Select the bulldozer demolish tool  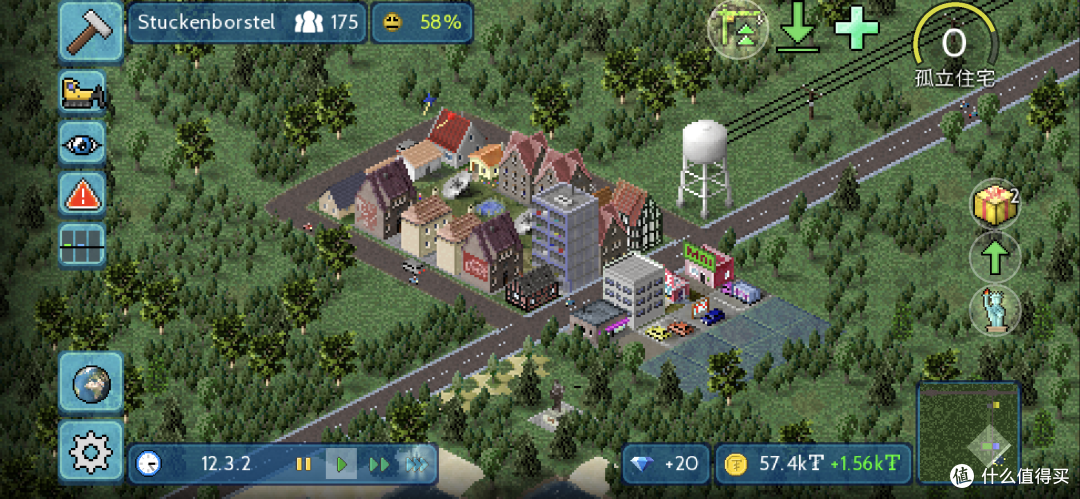coord(84,93)
